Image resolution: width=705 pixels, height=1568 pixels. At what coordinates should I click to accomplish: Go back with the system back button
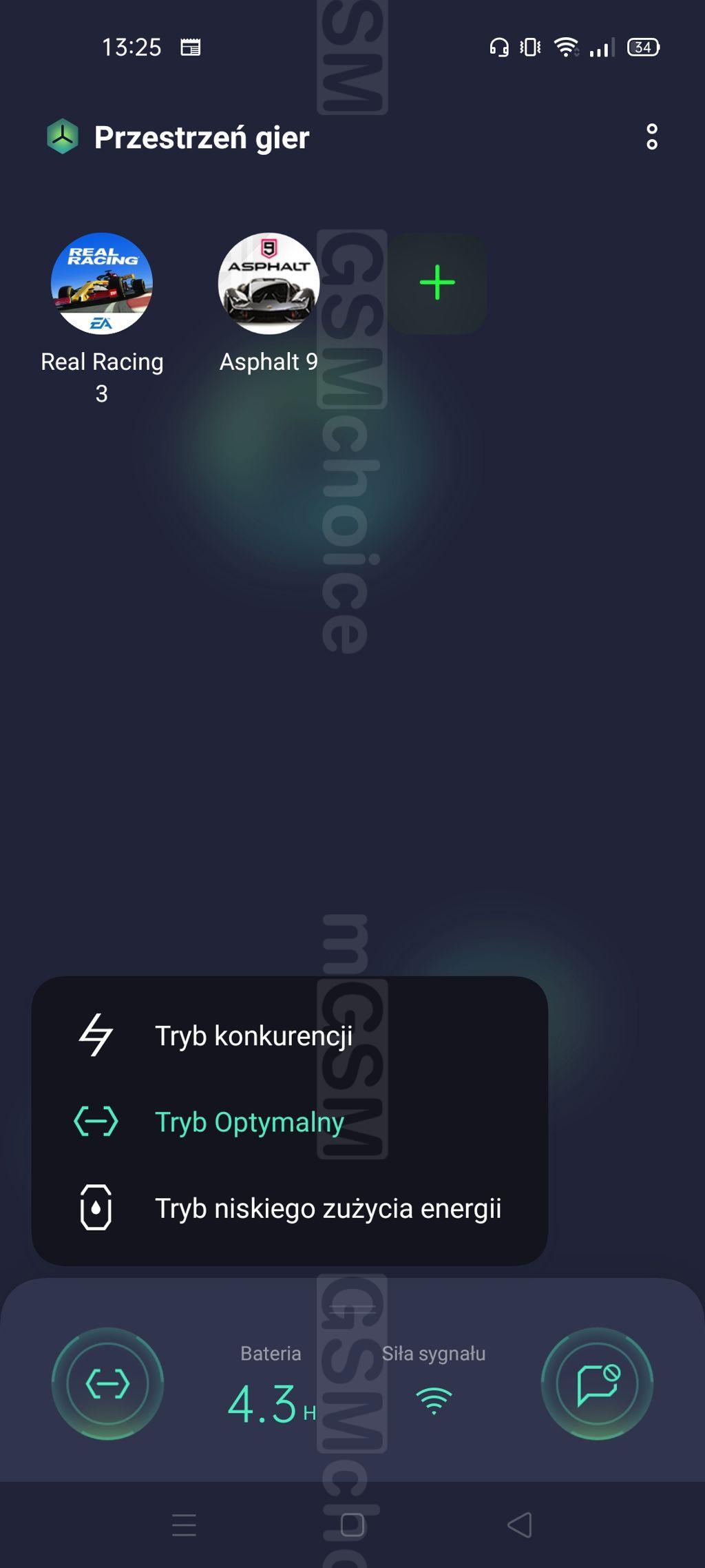(520, 1525)
